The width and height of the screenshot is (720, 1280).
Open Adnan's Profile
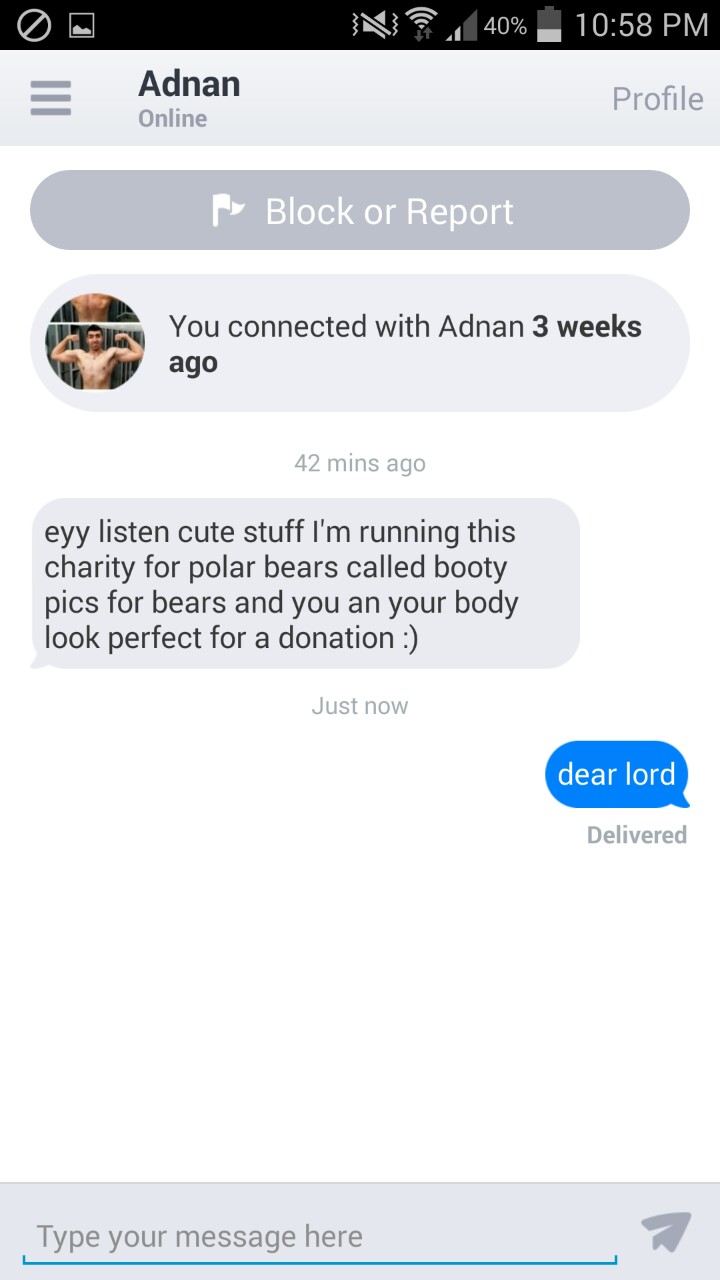point(657,99)
